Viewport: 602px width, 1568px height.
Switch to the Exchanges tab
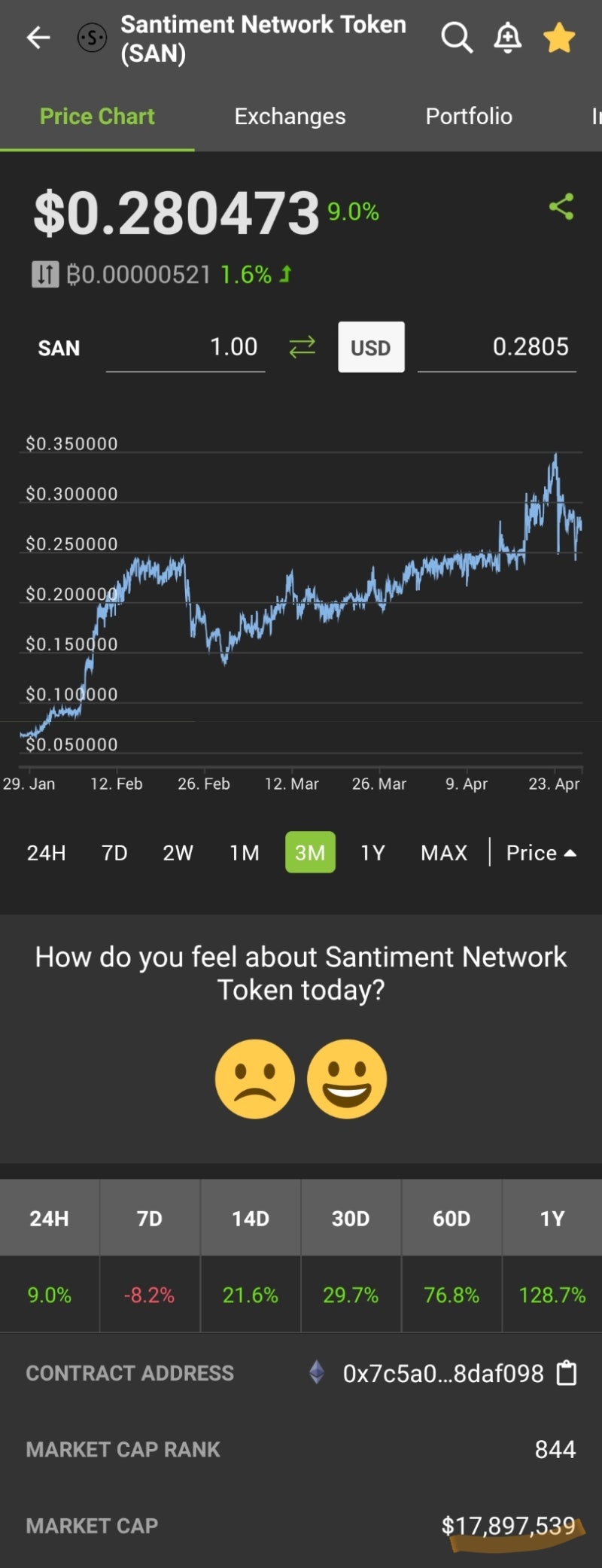(290, 117)
